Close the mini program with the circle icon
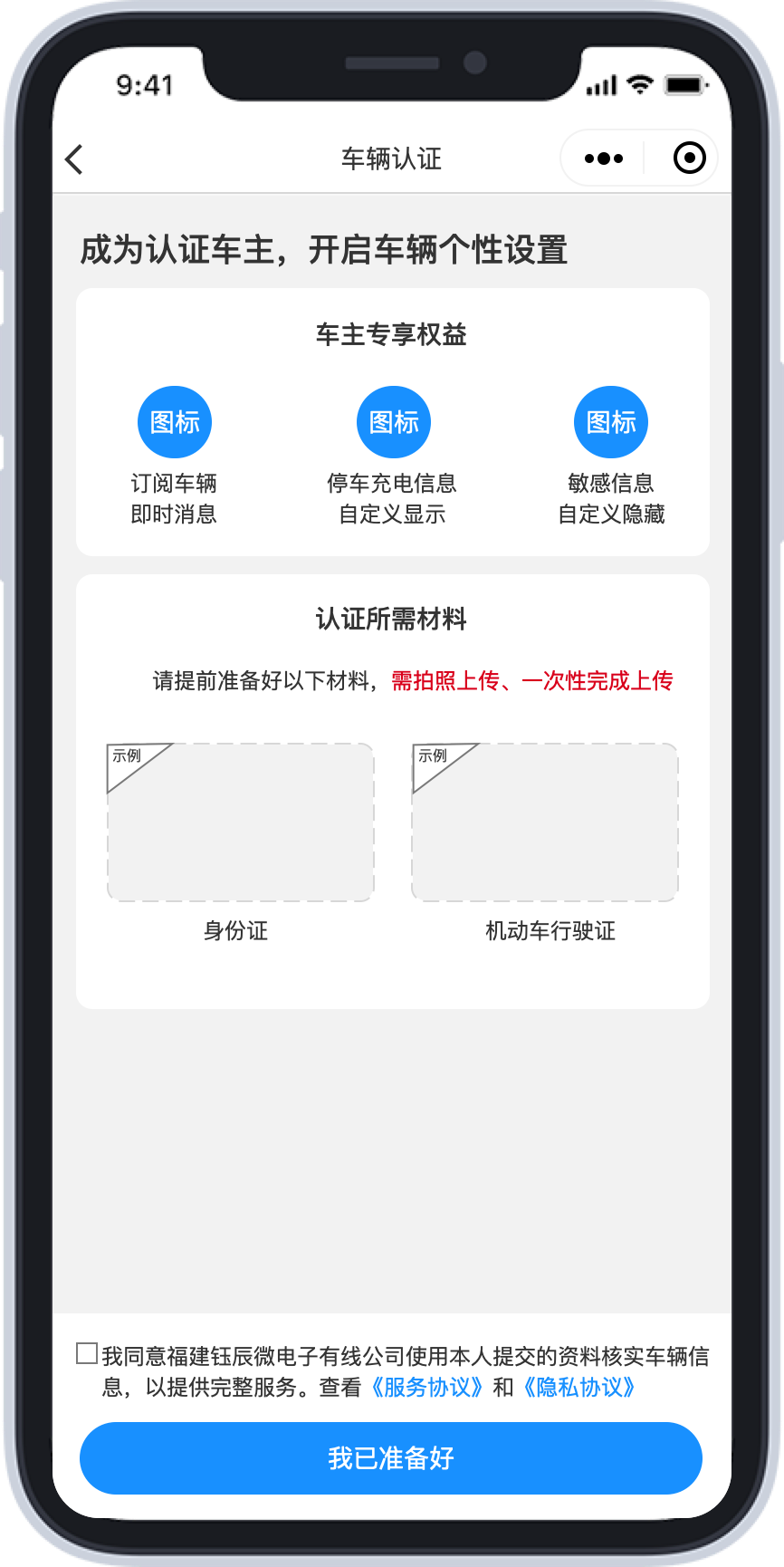 pos(689,159)
